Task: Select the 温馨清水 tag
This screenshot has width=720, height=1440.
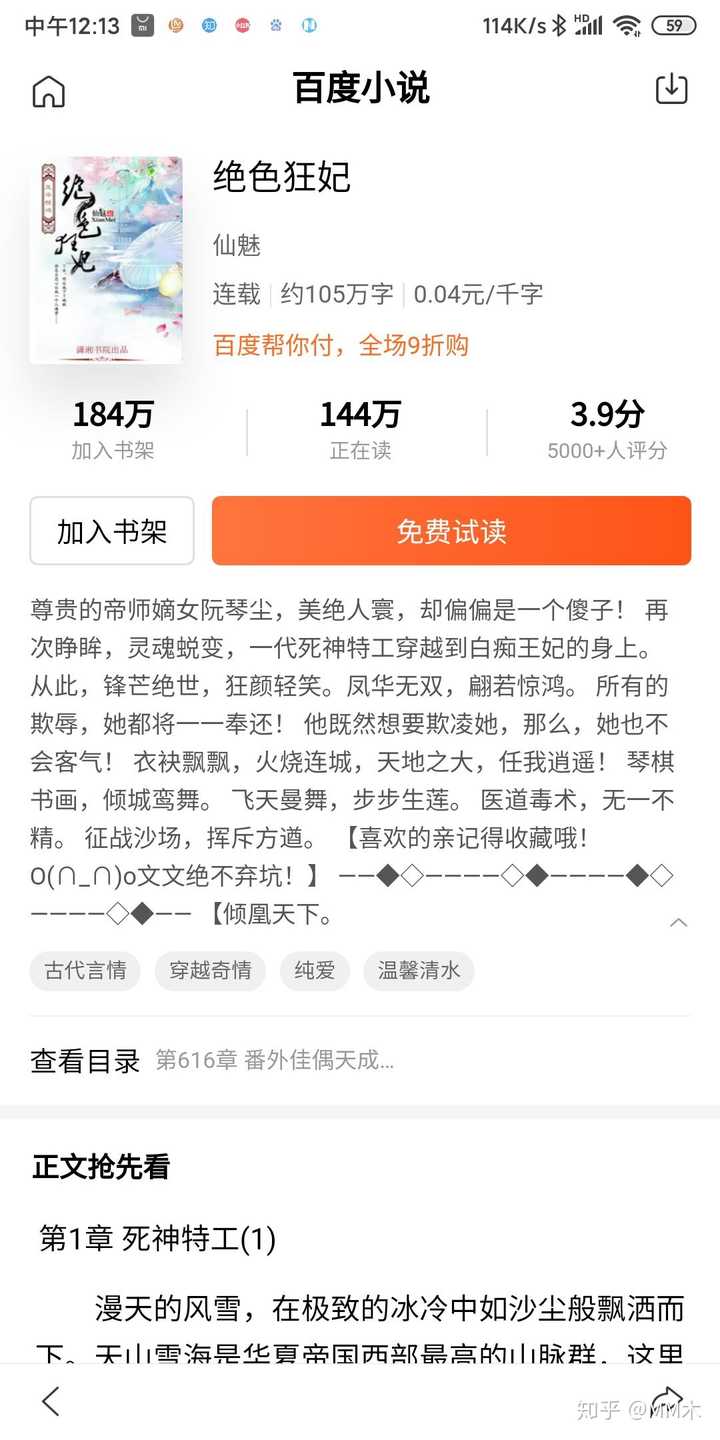Action: click(x=418, y=970)
